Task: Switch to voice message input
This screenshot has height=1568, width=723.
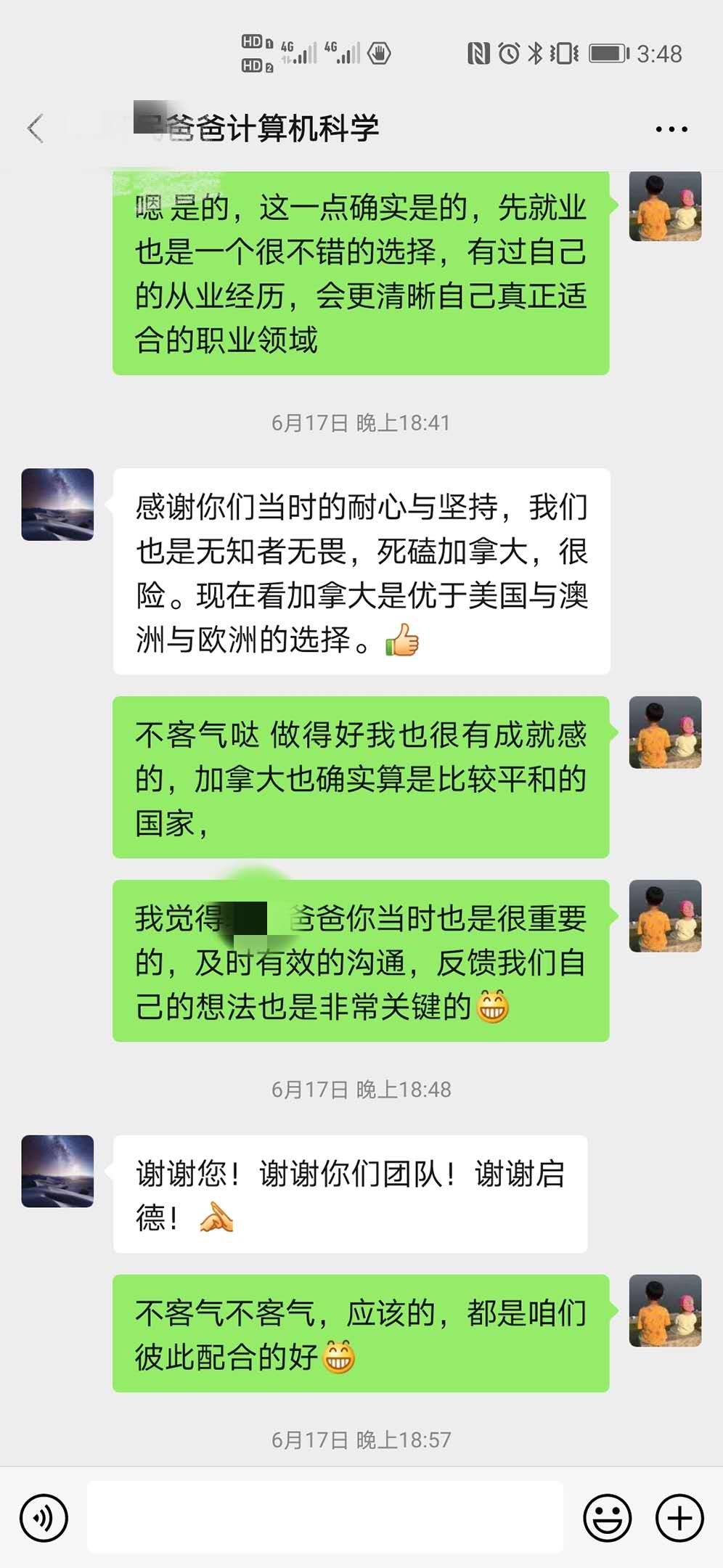Action: pos(44,1518)
